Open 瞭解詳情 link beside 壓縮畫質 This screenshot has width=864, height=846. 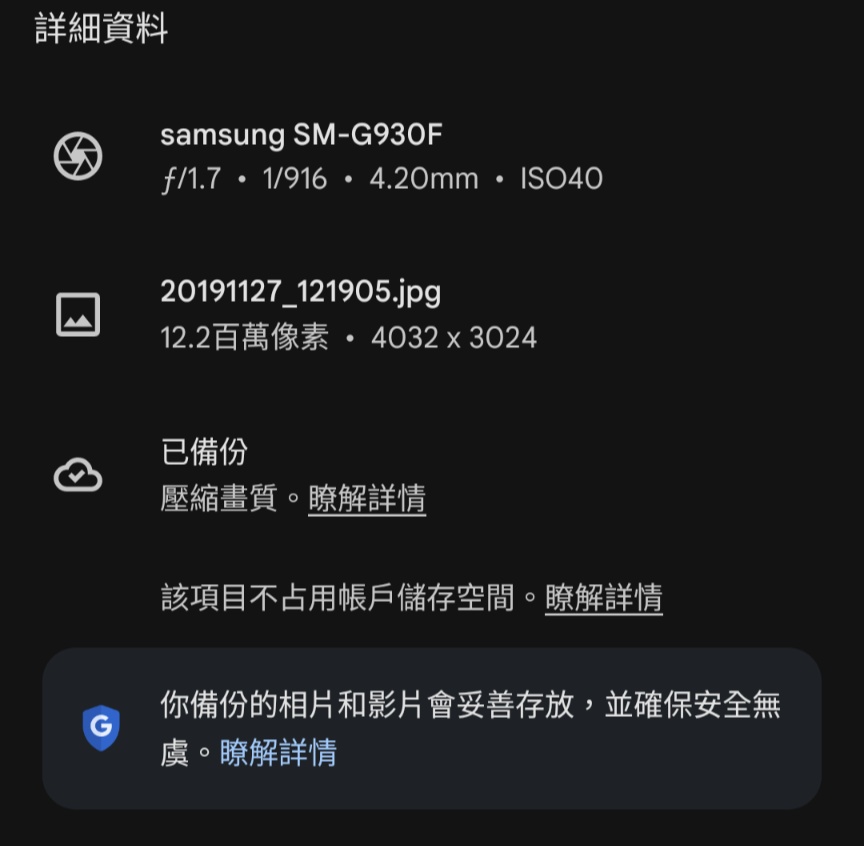click(367, 498)
